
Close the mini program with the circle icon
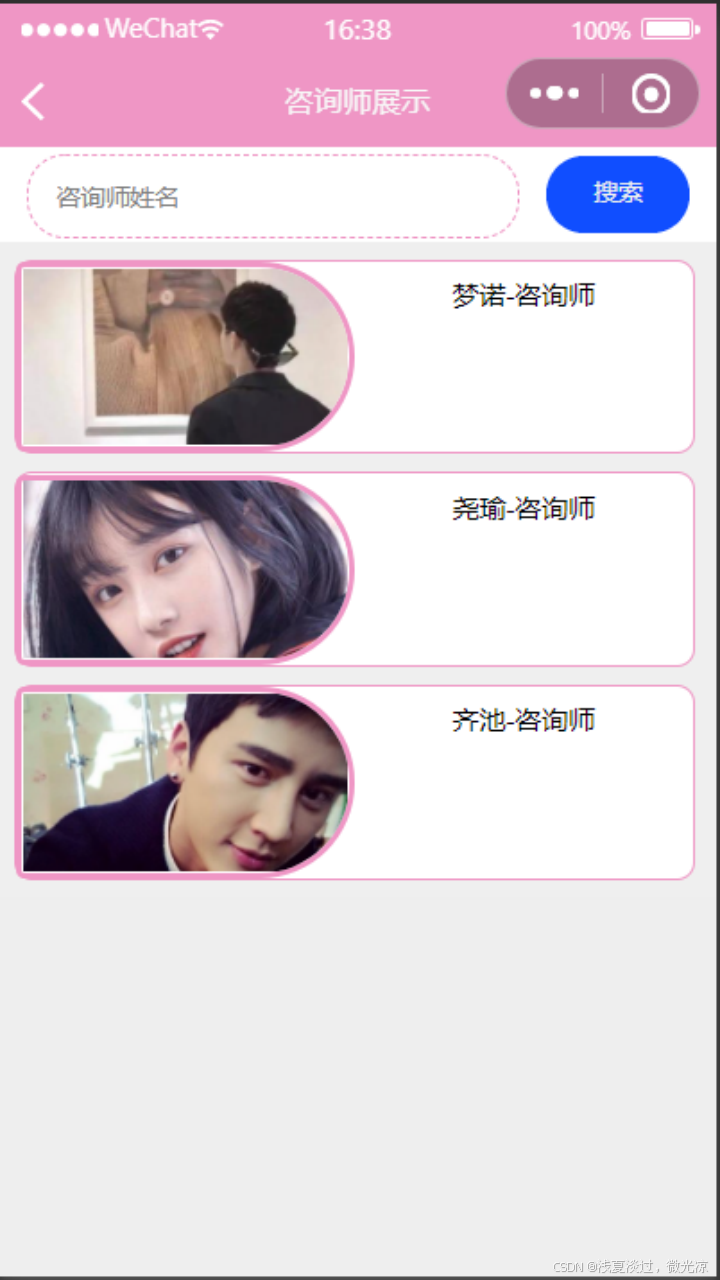651,94
